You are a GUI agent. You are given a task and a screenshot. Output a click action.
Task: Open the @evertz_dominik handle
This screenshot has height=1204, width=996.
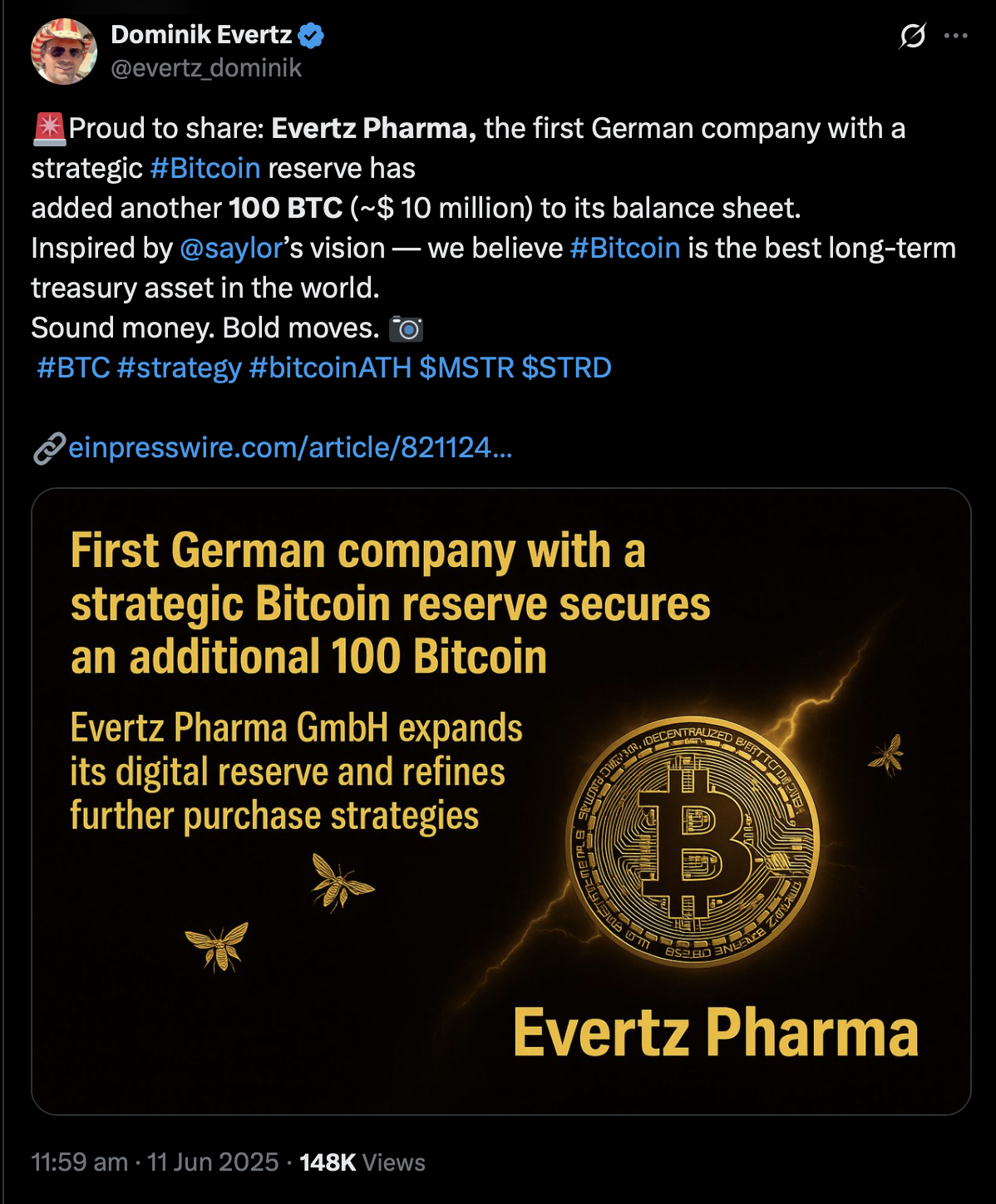[206, 67]
